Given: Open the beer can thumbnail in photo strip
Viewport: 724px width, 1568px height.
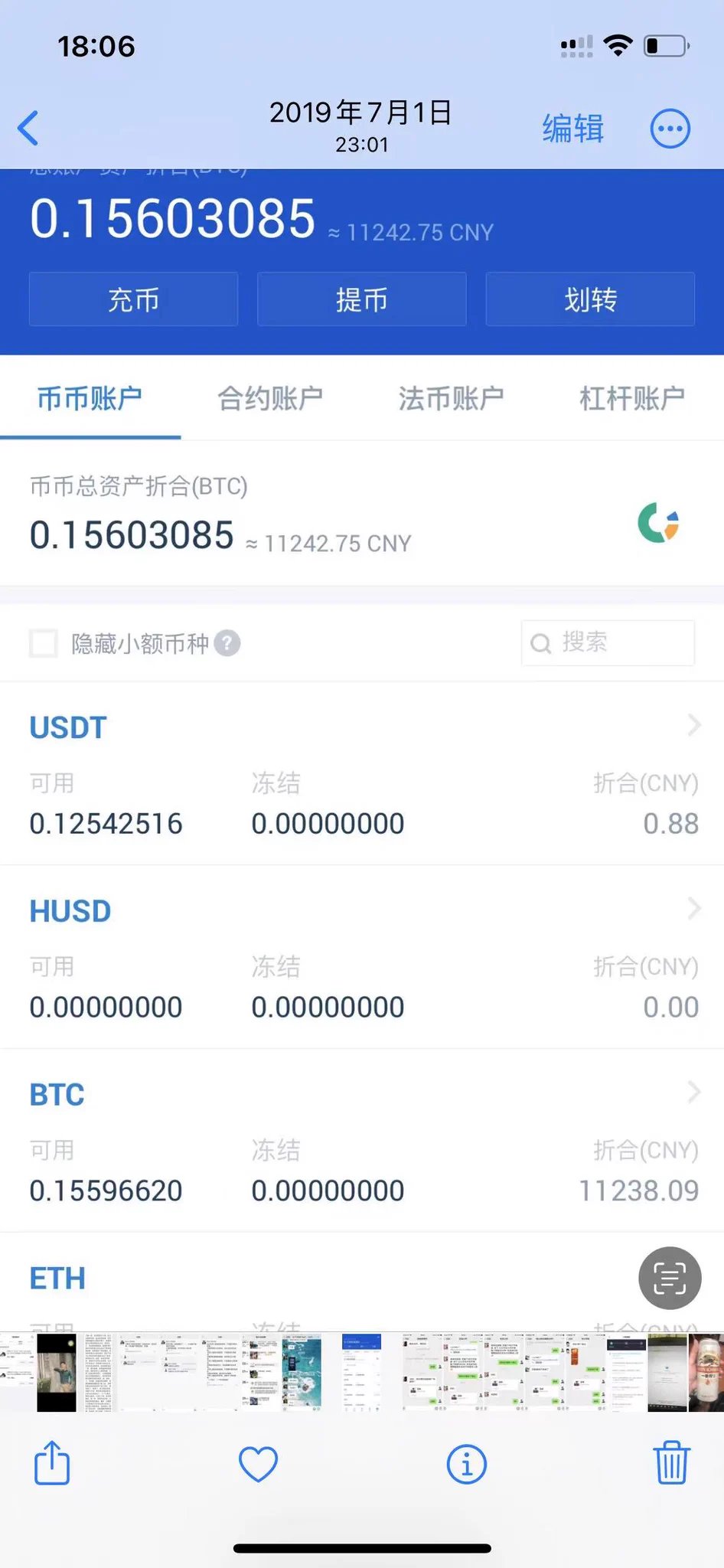Looking at the screenshot, I should point(706,1372).
